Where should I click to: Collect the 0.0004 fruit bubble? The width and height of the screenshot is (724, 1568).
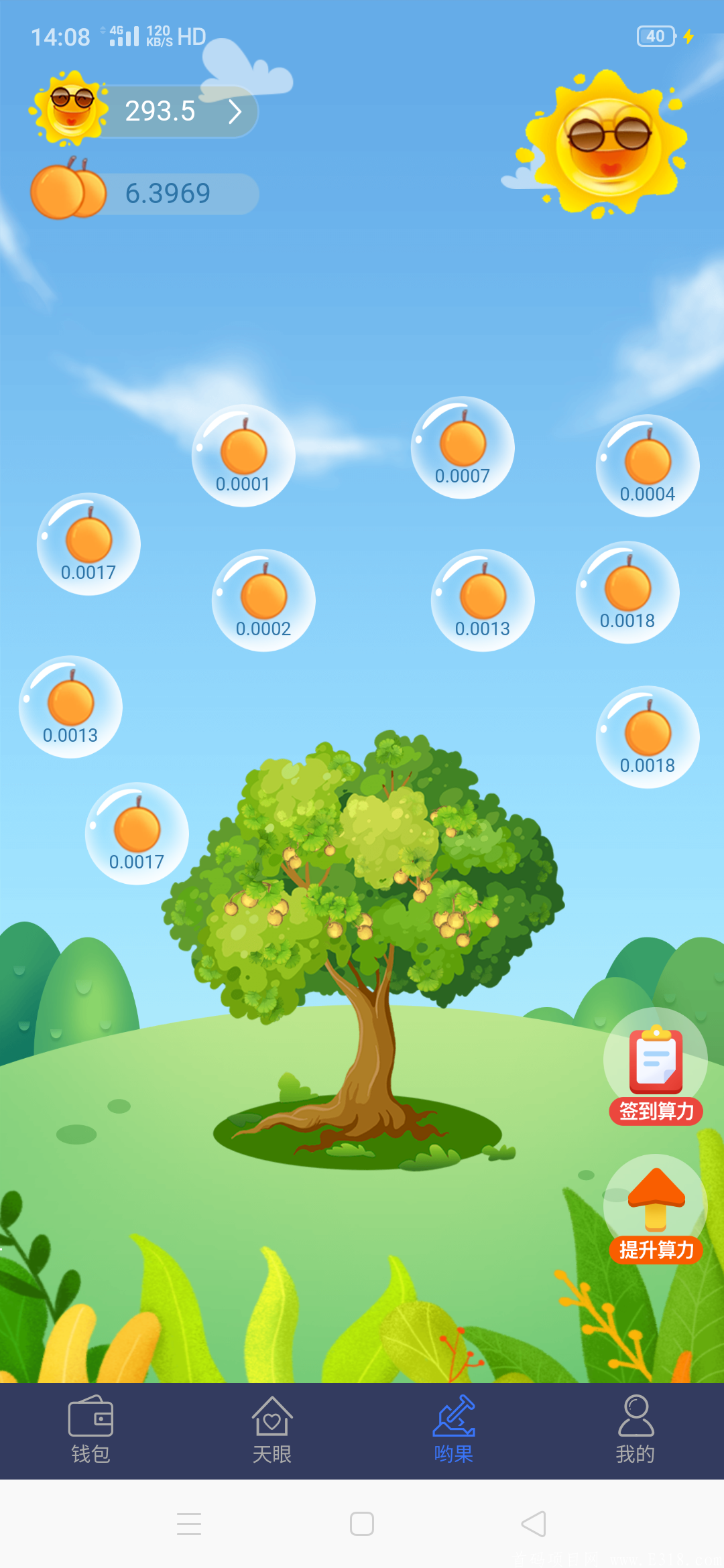pos(648,466)
